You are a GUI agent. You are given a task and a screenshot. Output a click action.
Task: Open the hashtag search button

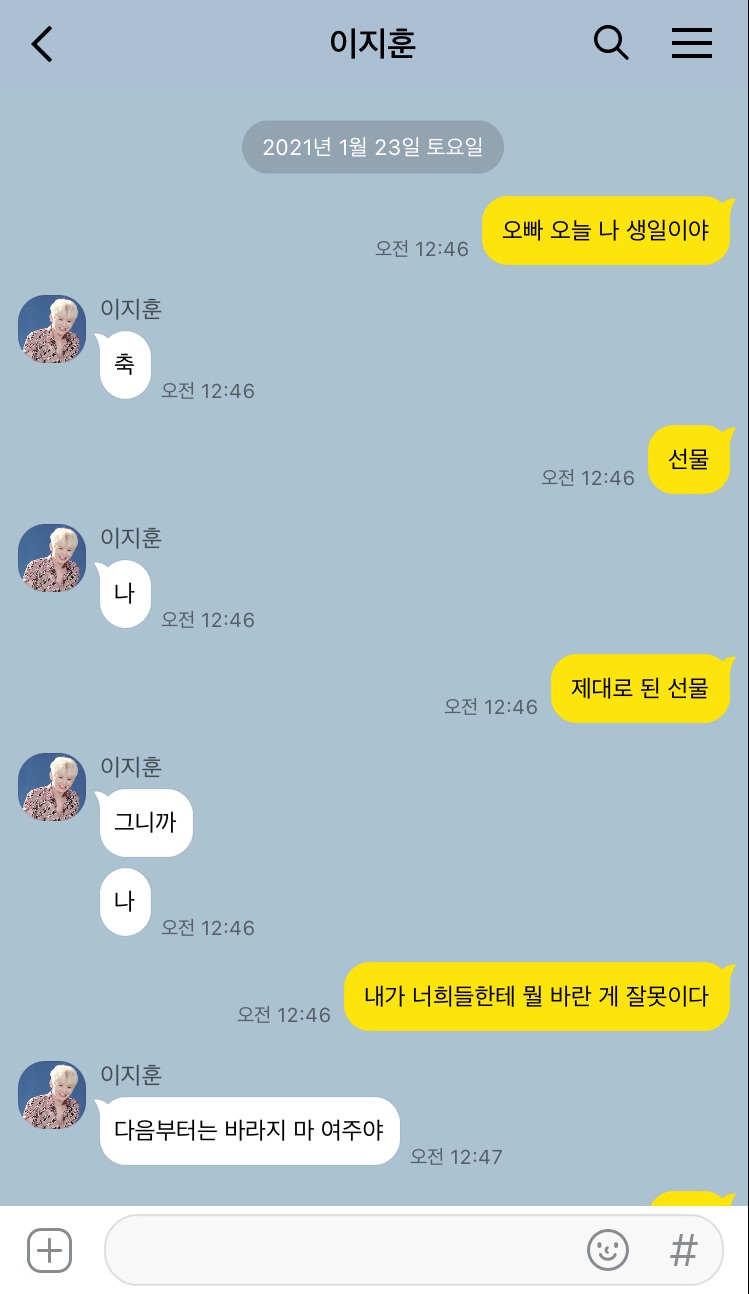tap(683, 1250)
